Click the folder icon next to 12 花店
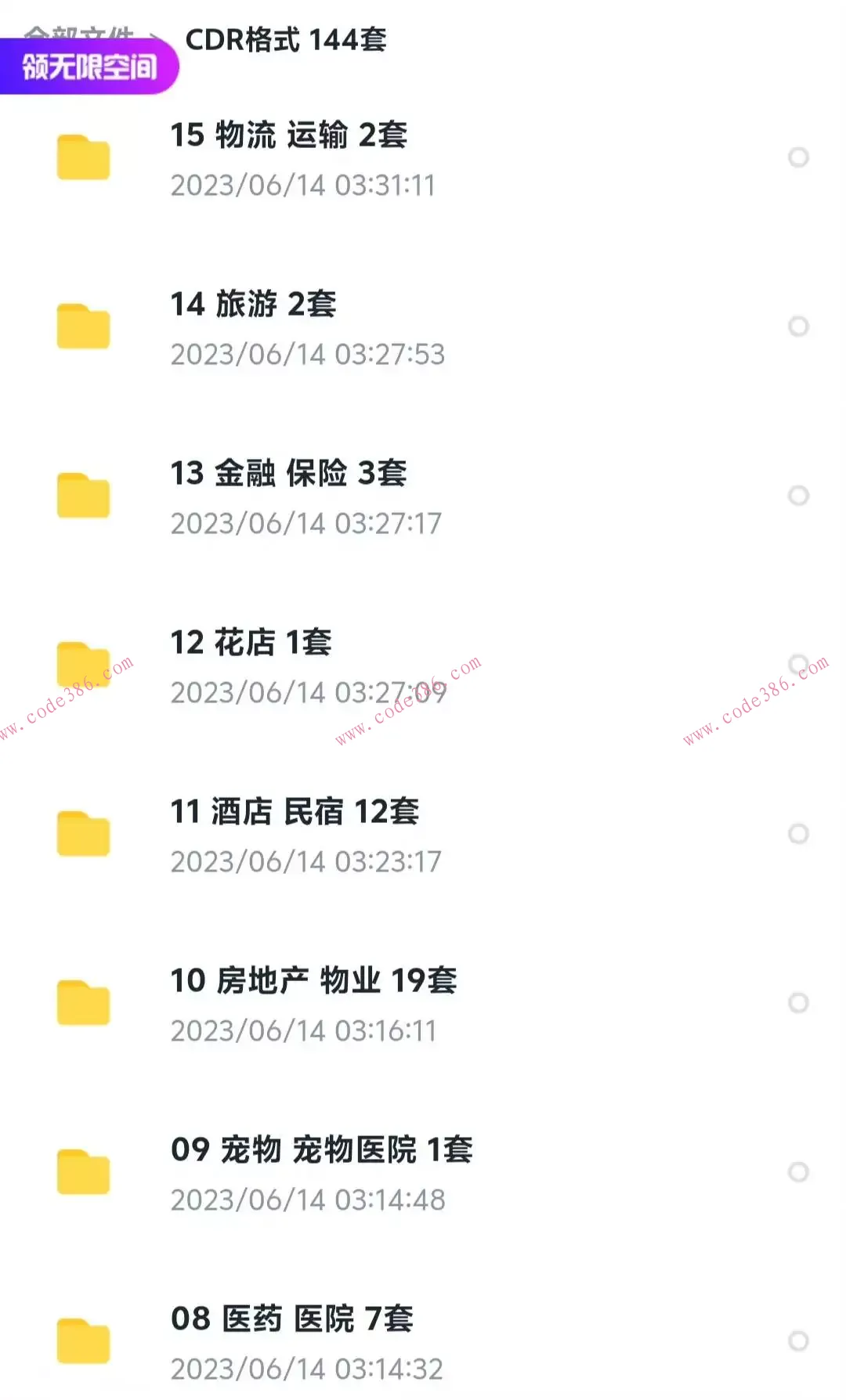This screenshot has height=1400, width=846. click(83, 664)
